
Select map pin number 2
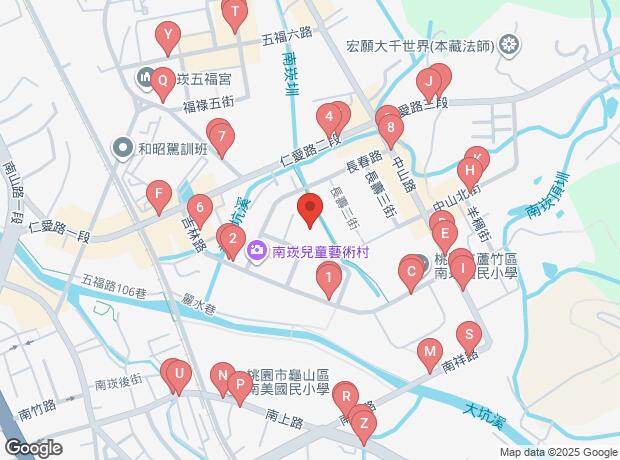click(x=232, y=239)
